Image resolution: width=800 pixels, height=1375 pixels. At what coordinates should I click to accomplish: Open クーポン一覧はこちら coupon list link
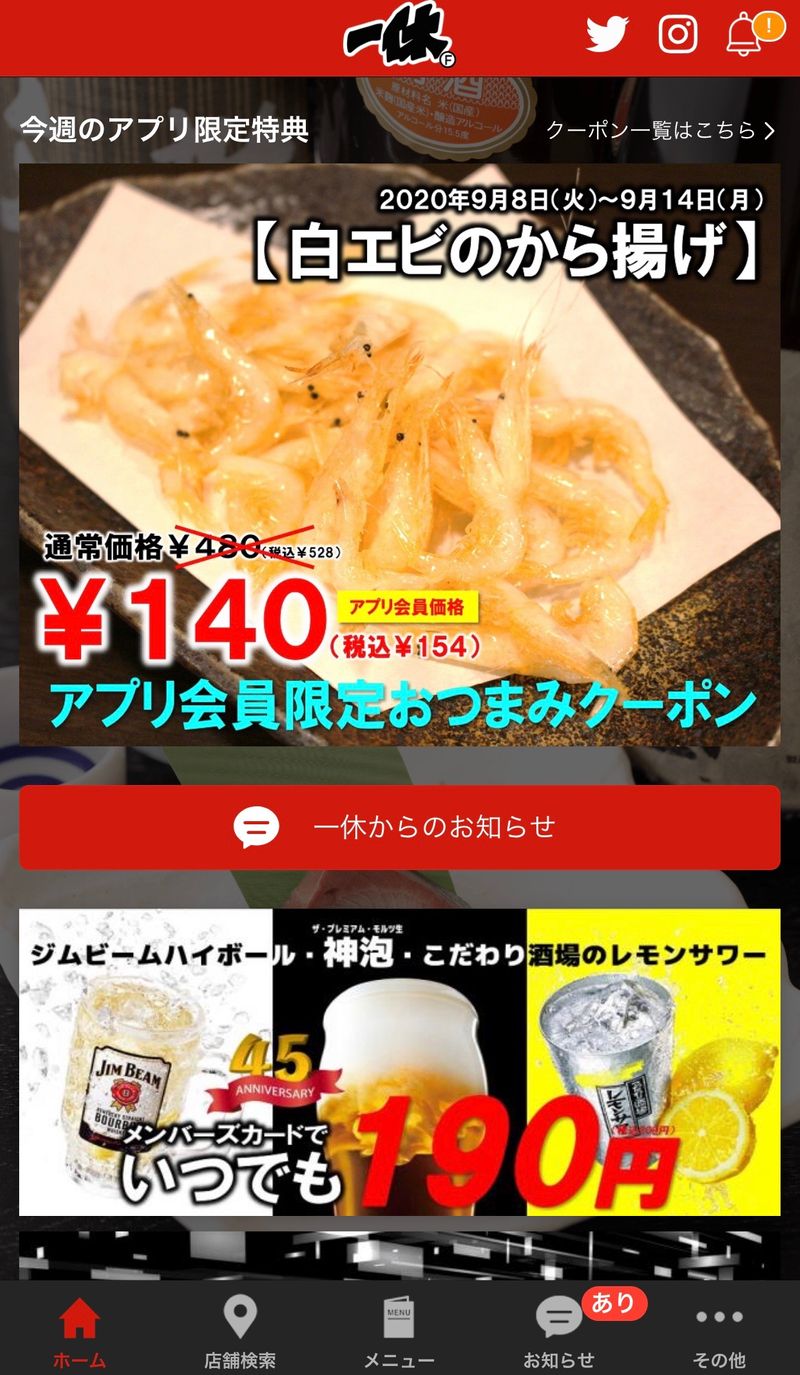(x=660, y=130)
